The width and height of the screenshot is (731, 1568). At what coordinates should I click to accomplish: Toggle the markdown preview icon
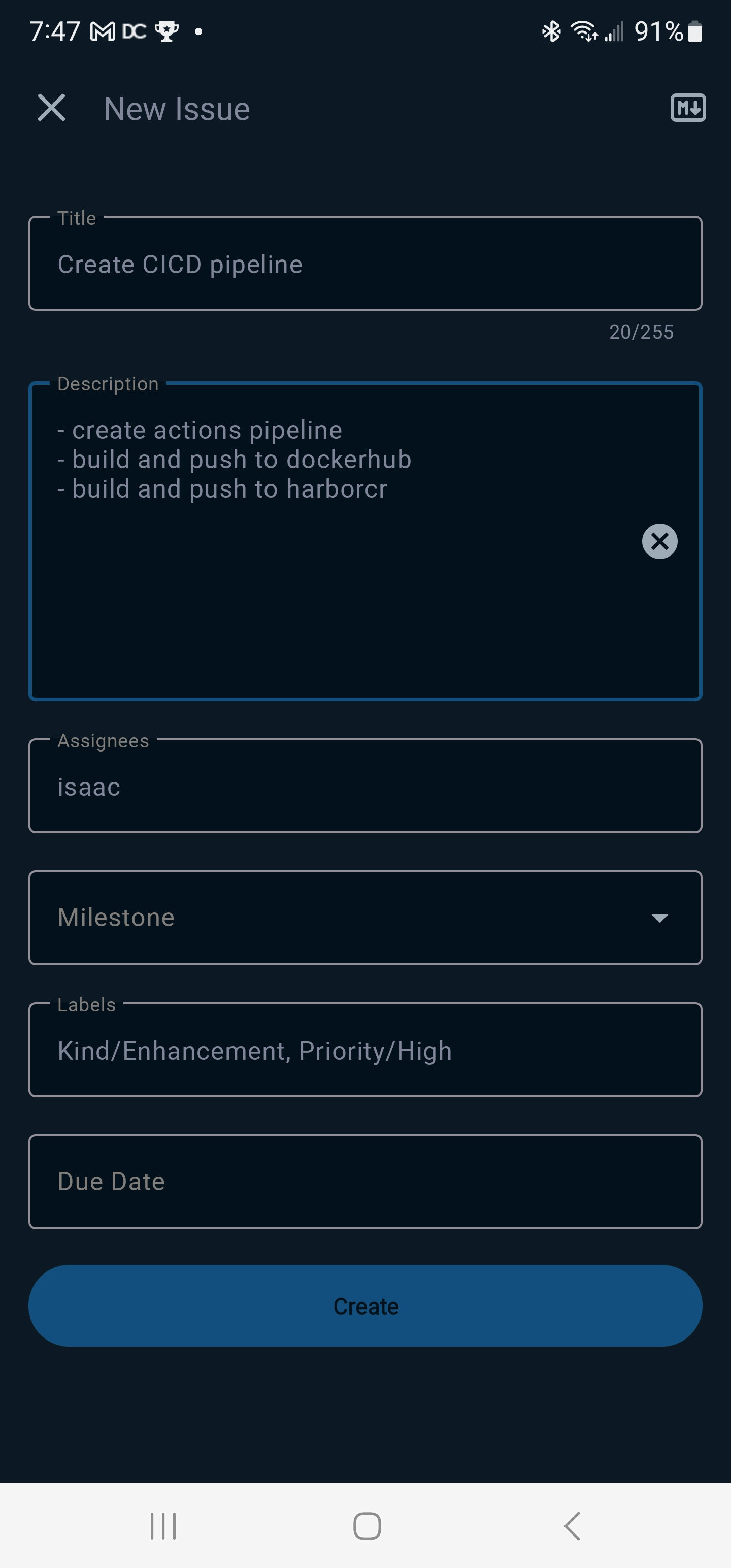click(x=688, y=108)
